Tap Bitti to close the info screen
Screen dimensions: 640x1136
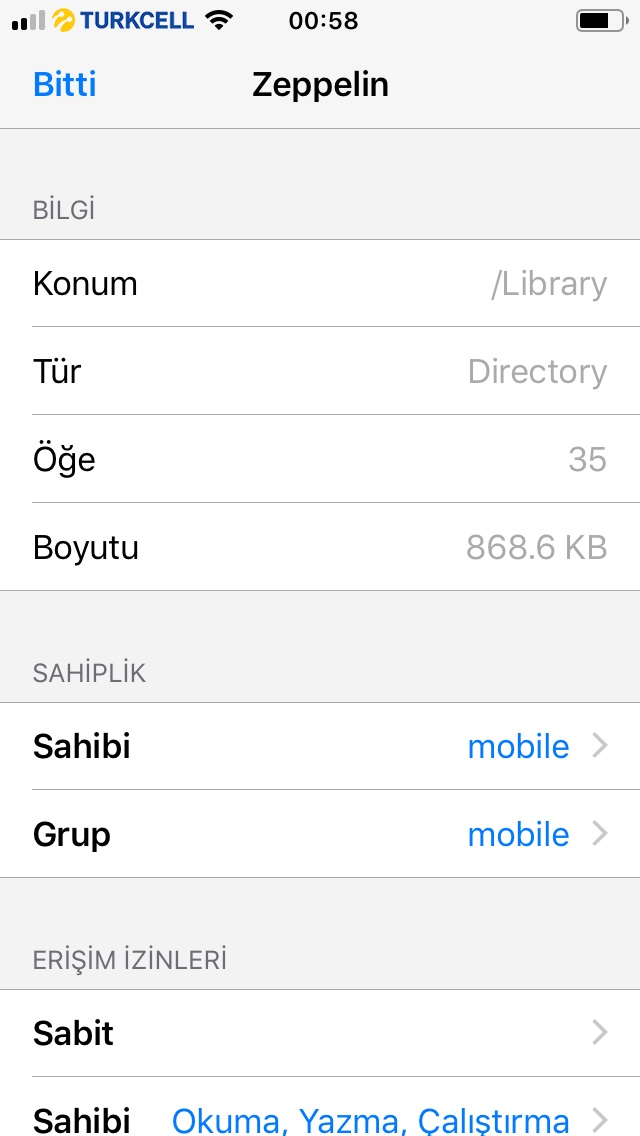[x=65, y=85]
